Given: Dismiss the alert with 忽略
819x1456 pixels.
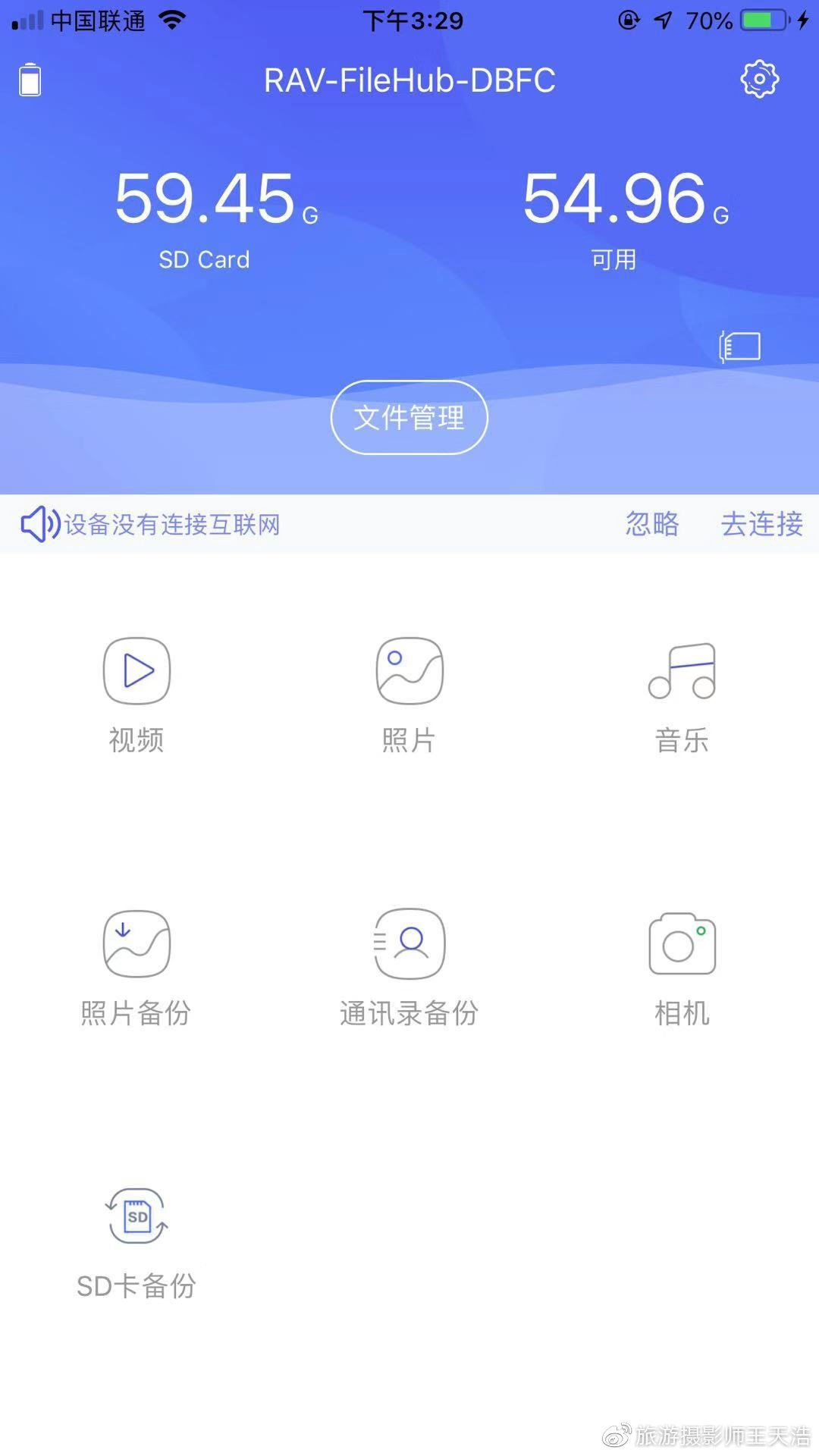Looking at the screenshot, I should pos(651,525).
